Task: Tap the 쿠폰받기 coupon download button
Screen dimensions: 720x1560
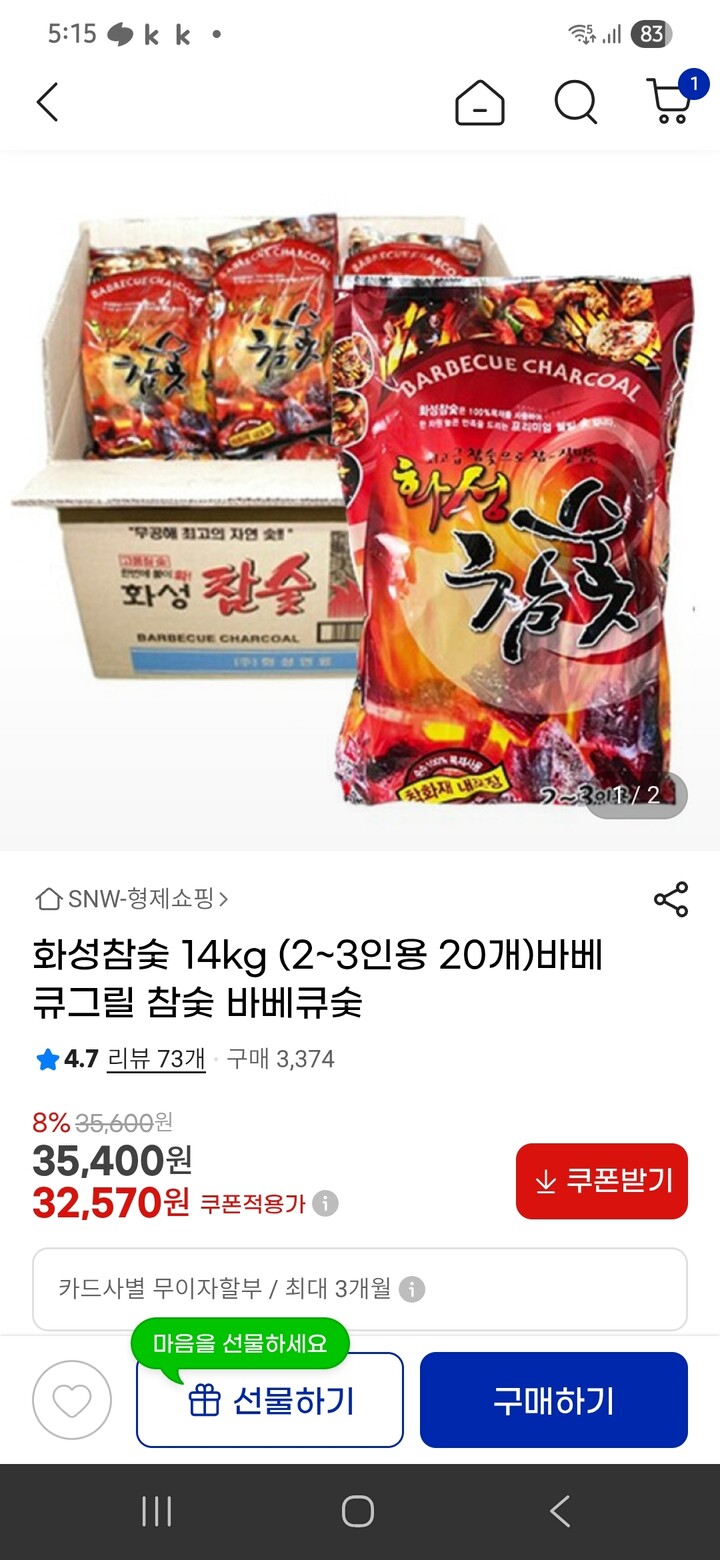Action: click(601, 1181)
